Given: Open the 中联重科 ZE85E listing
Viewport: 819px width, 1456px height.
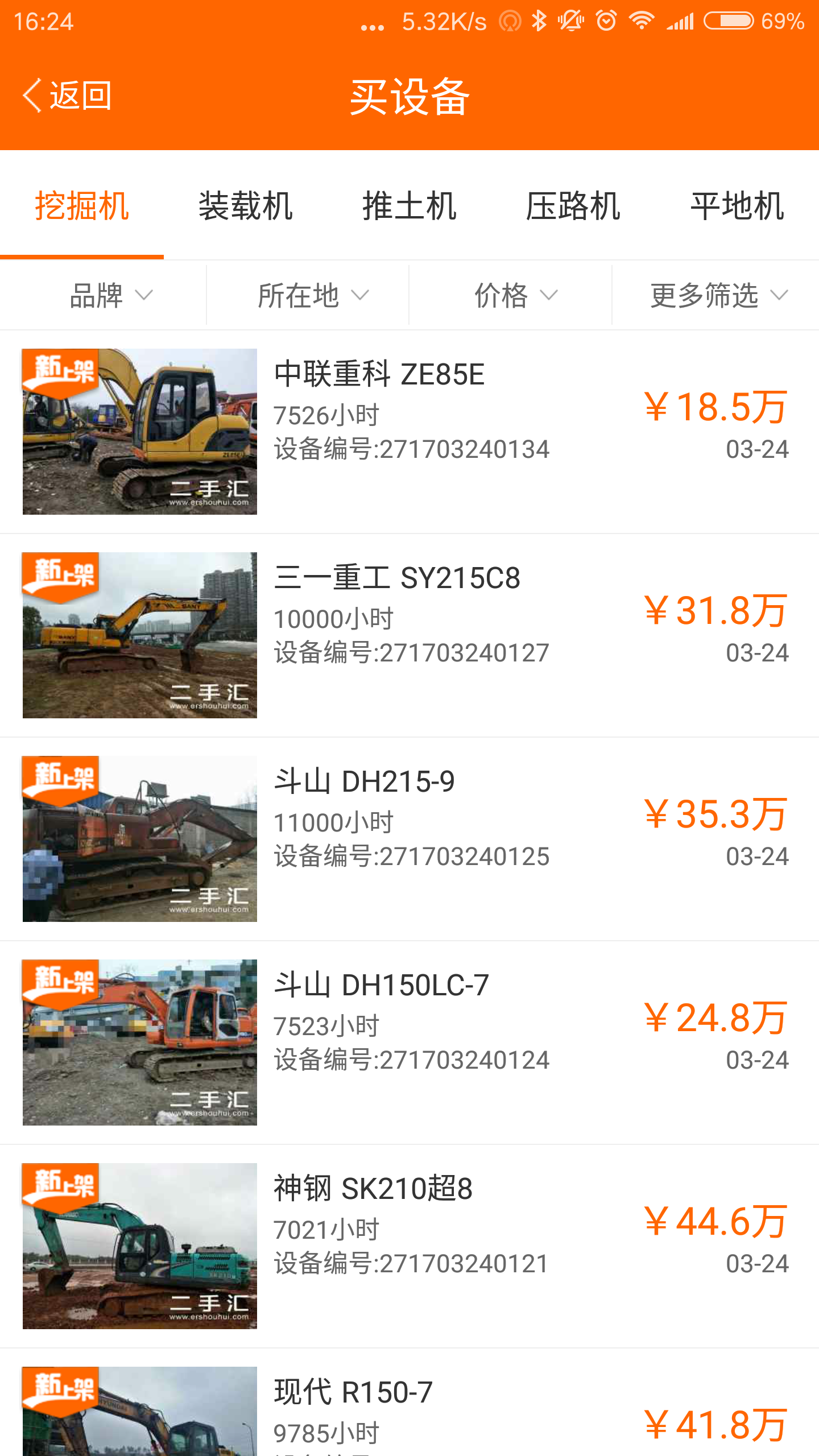Looking at the screenshot, I should coord(409,432).
